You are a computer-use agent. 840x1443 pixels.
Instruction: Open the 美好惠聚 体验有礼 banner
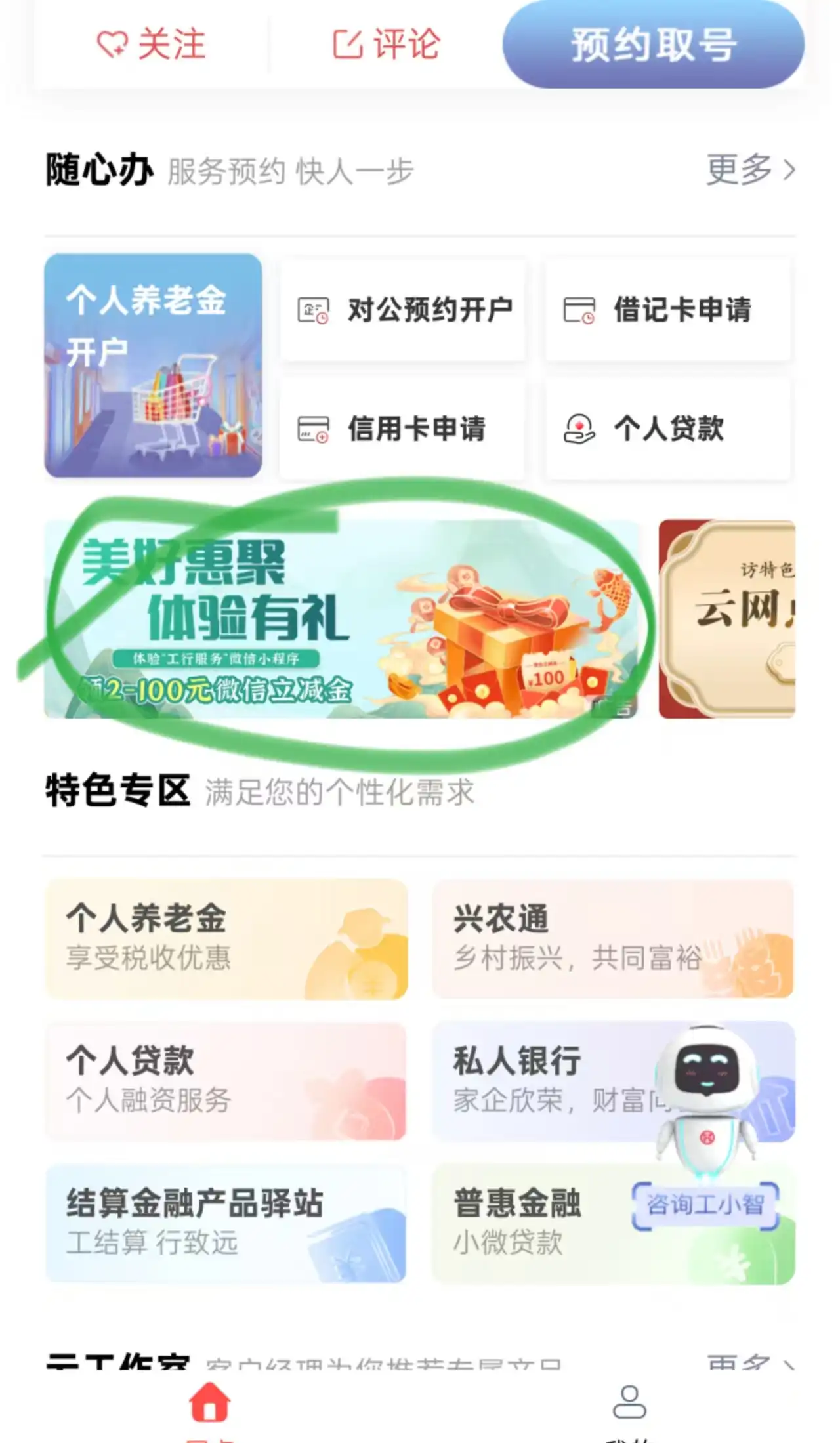coord(341,619)
